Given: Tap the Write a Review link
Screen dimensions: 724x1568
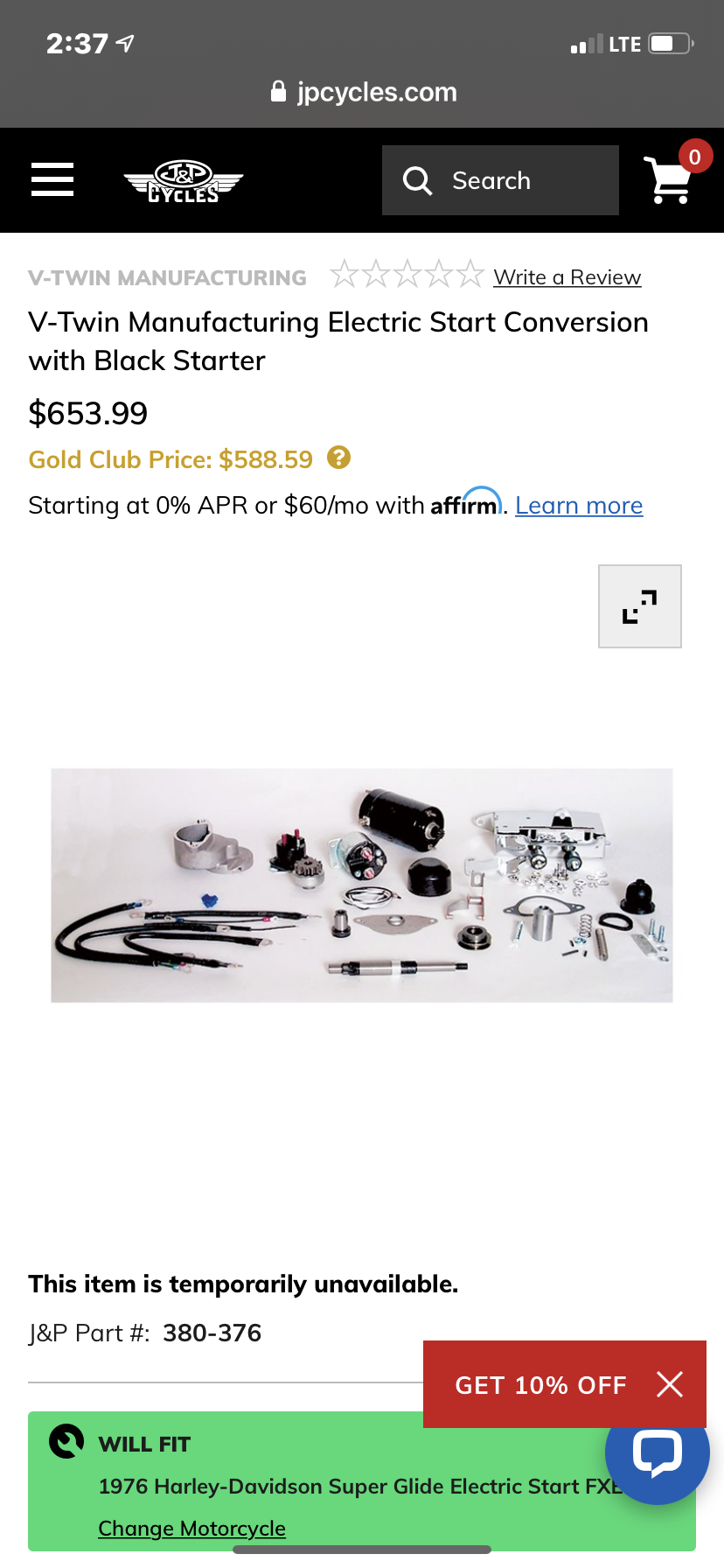Looking at the screenshot, I should tap(567, 277).
